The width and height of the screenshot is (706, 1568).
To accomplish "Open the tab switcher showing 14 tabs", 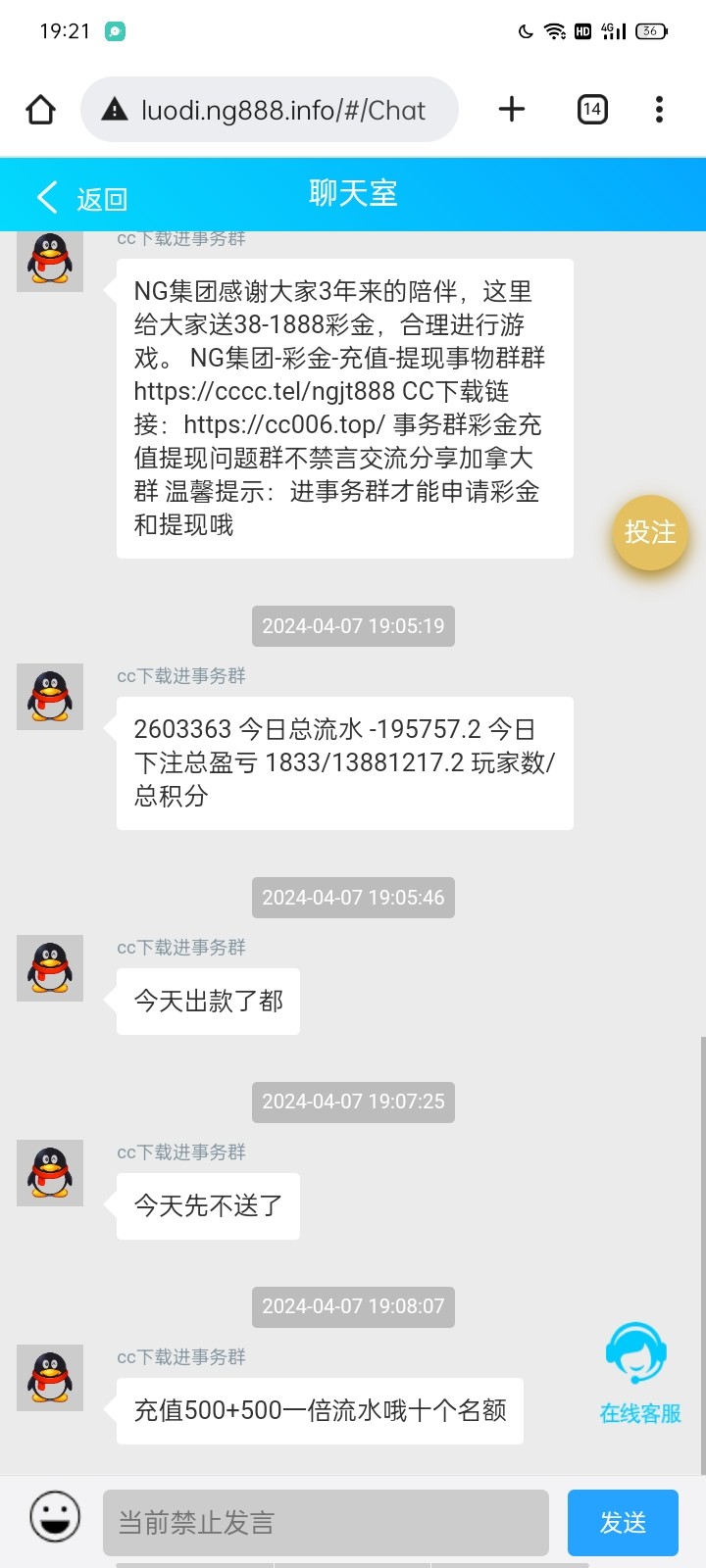I will [592, 109].
